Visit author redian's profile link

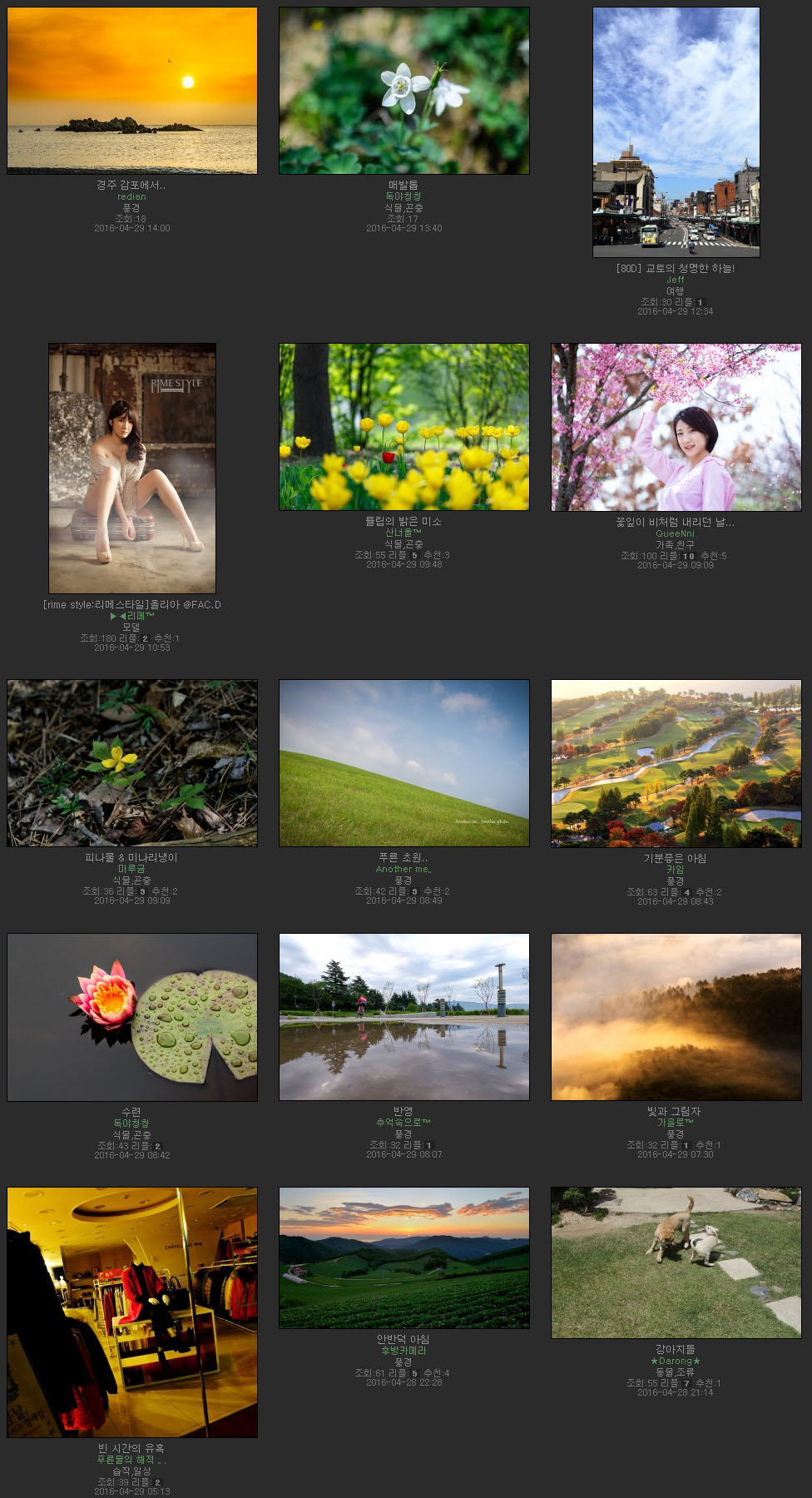(131, 196)
